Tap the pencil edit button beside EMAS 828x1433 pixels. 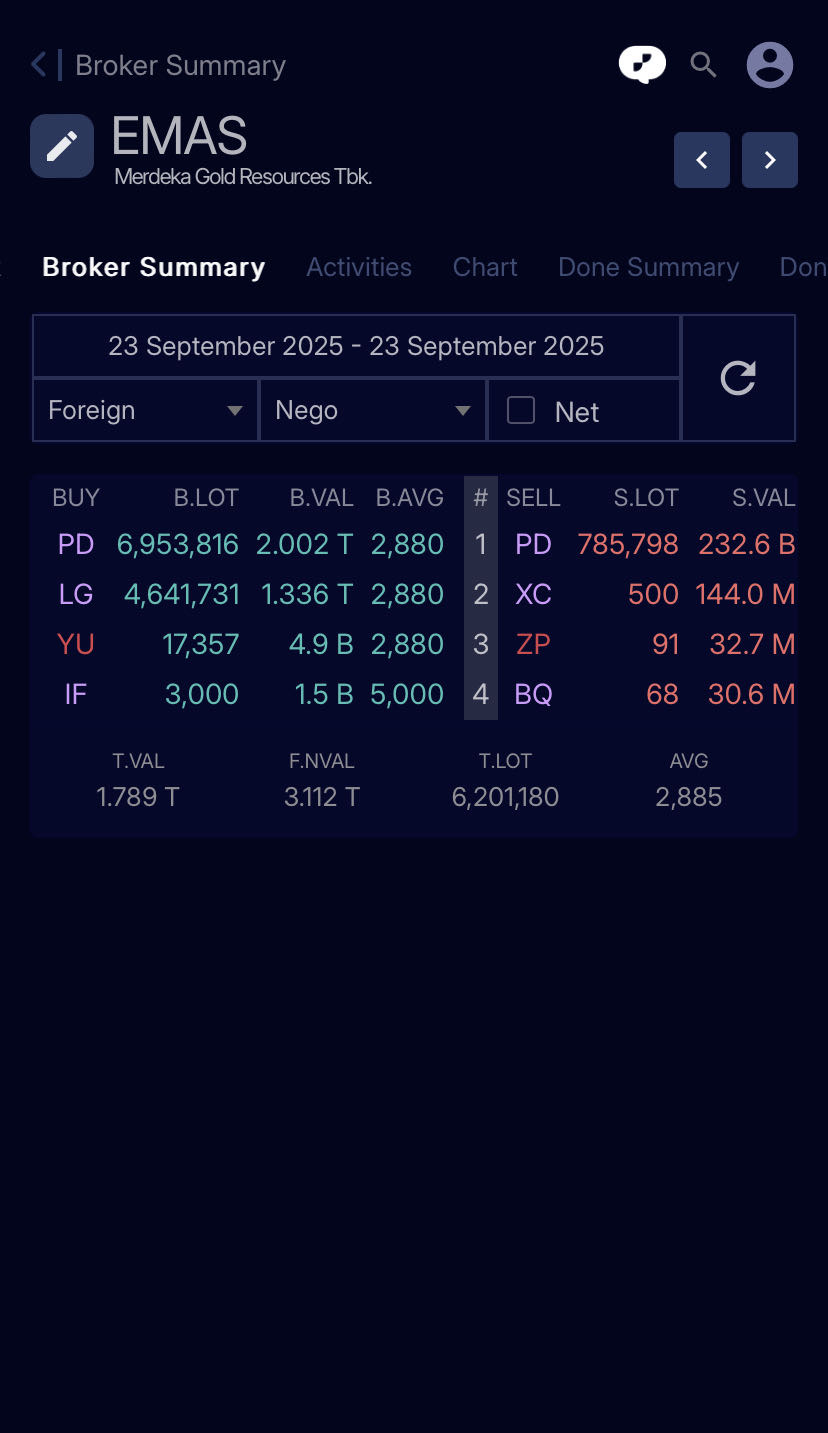click(x=62, y=146)
